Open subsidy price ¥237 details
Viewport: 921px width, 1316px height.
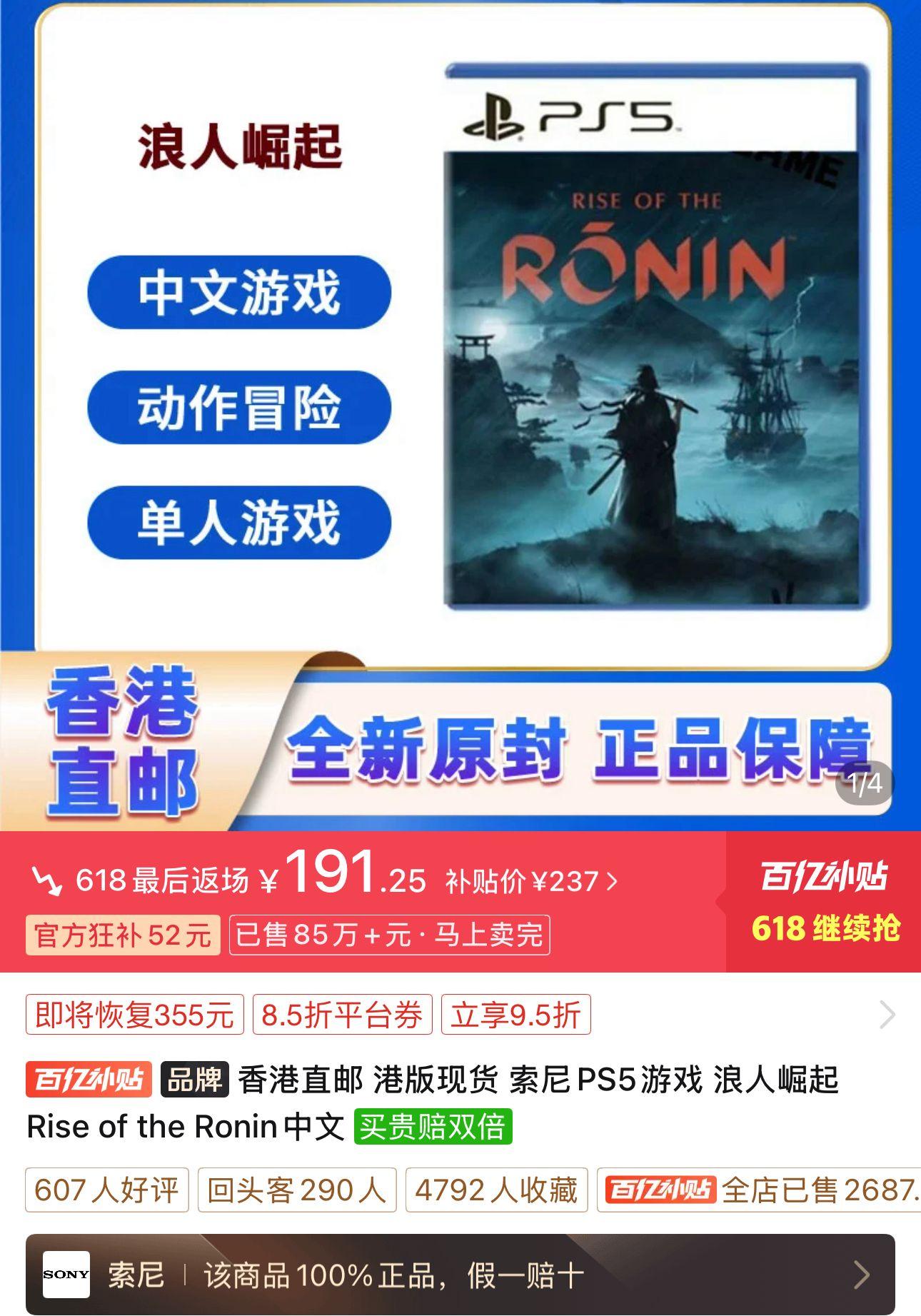(x=532, y=881)
